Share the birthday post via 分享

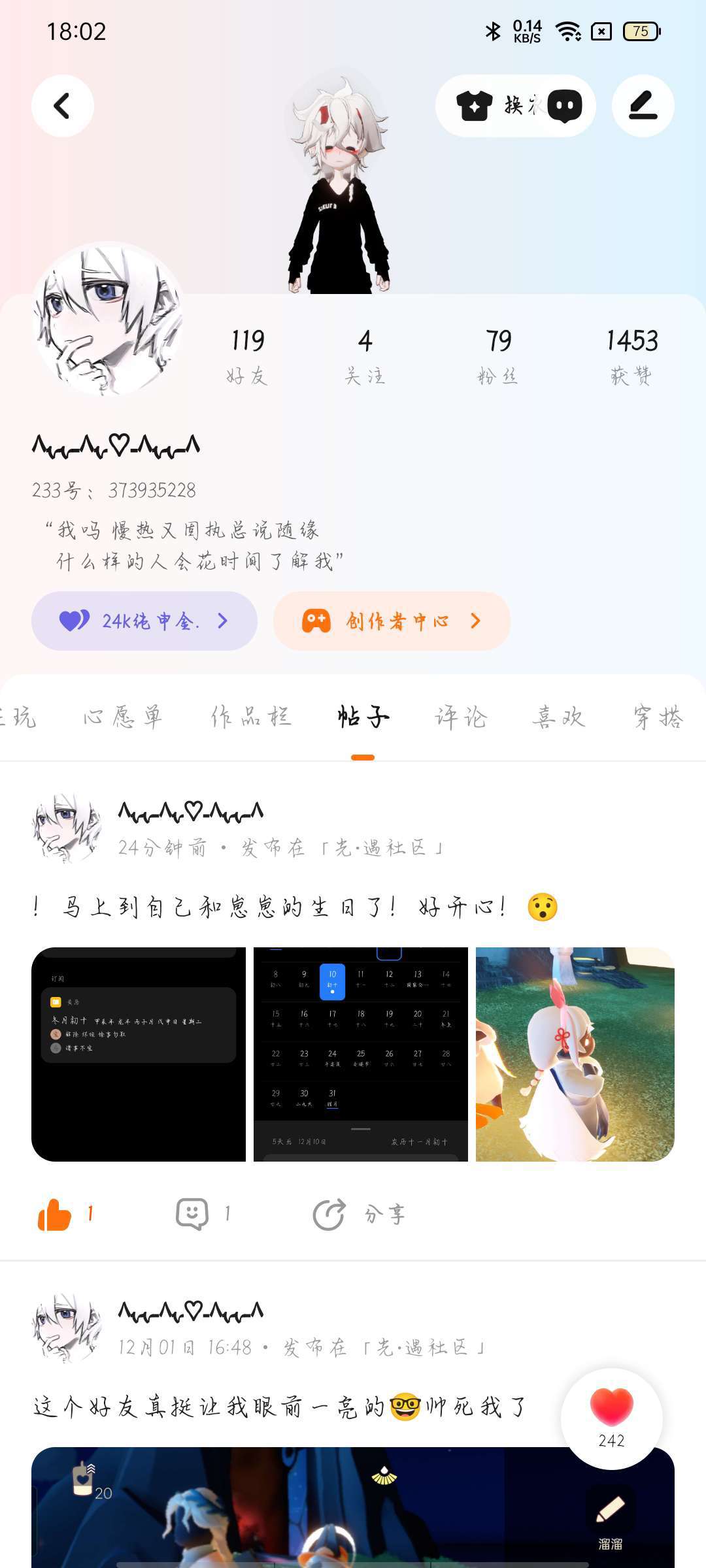pos(360,1215)
